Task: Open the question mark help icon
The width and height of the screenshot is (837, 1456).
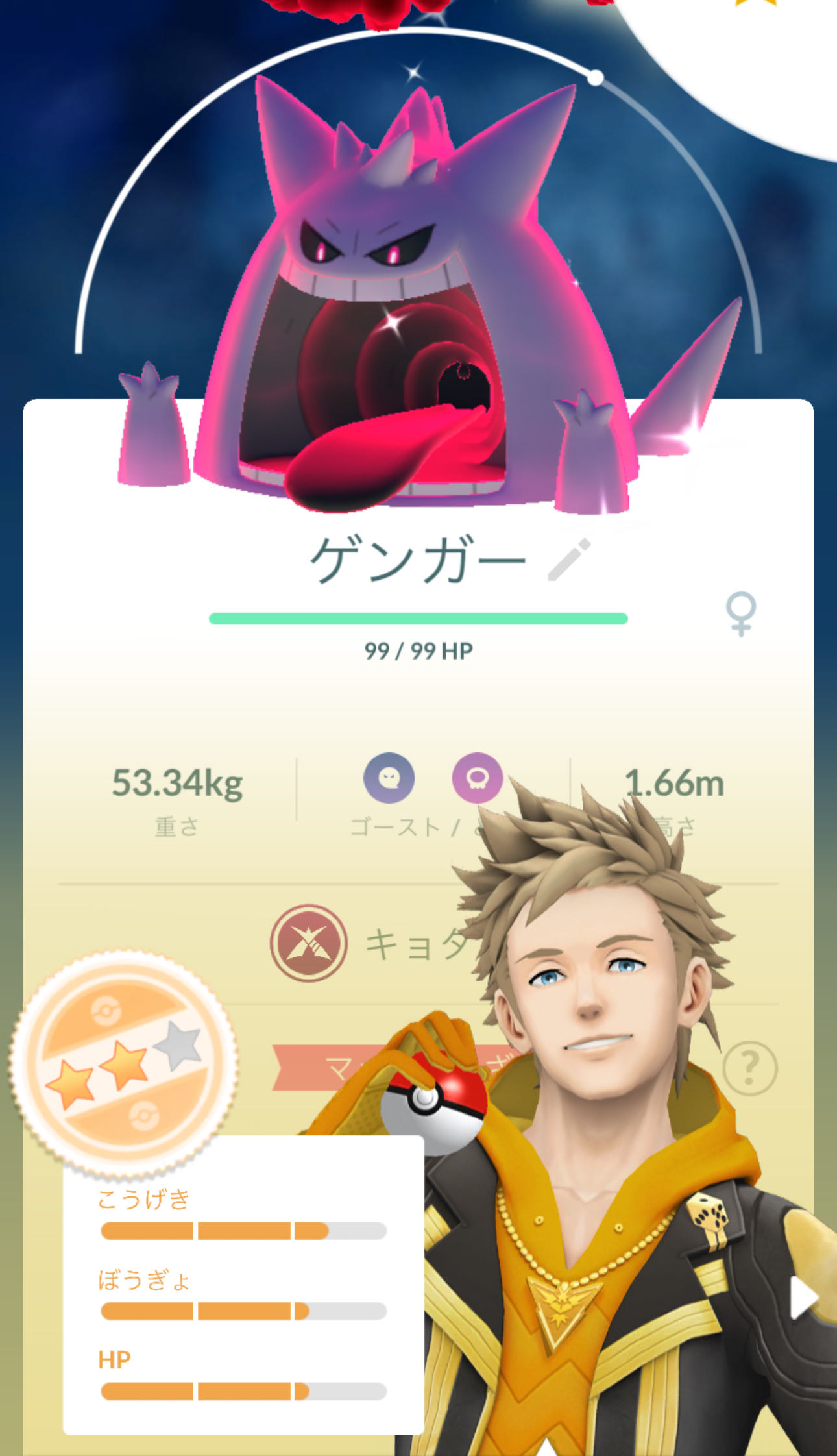Action: click(x=749, y=1068)
